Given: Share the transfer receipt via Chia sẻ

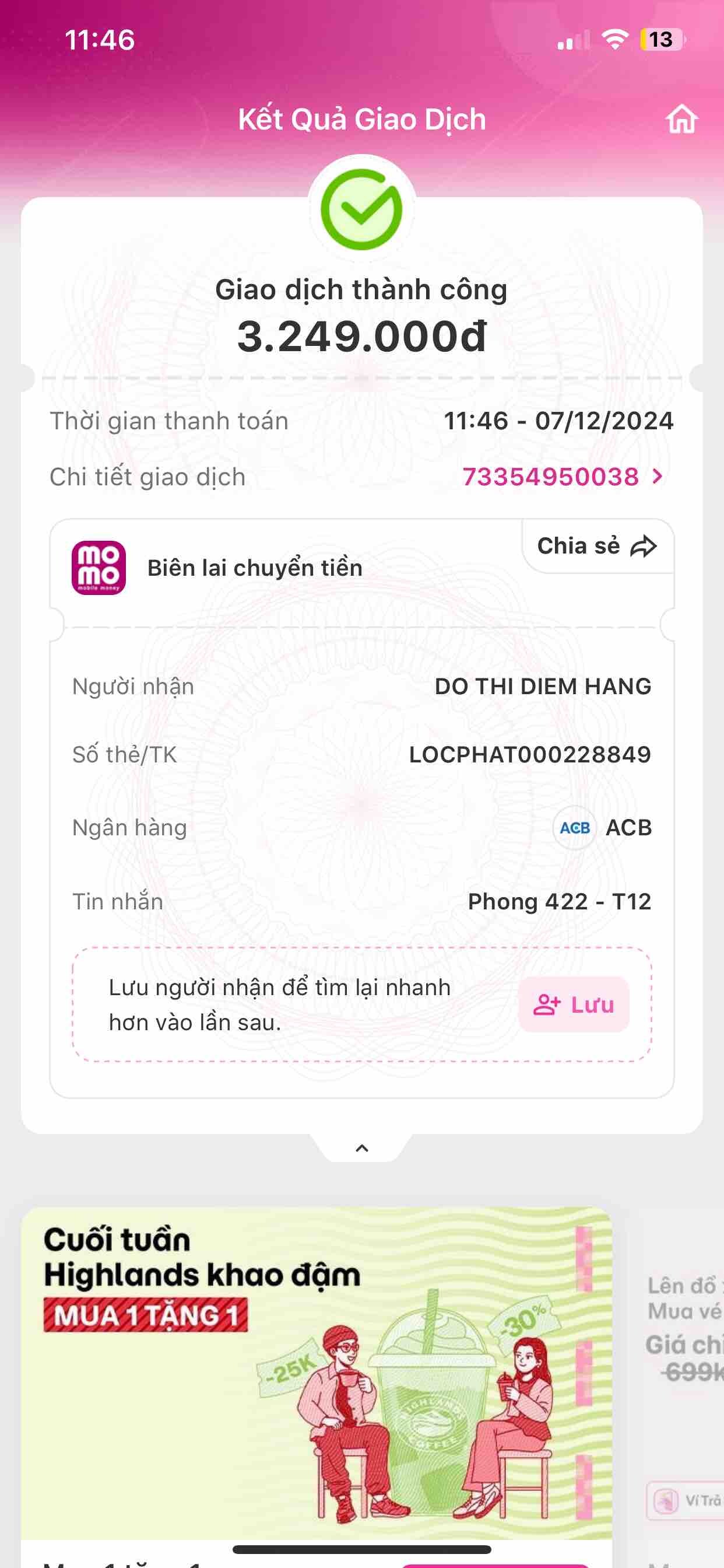Looking at the screenshot, I should (x=597, y=546).
